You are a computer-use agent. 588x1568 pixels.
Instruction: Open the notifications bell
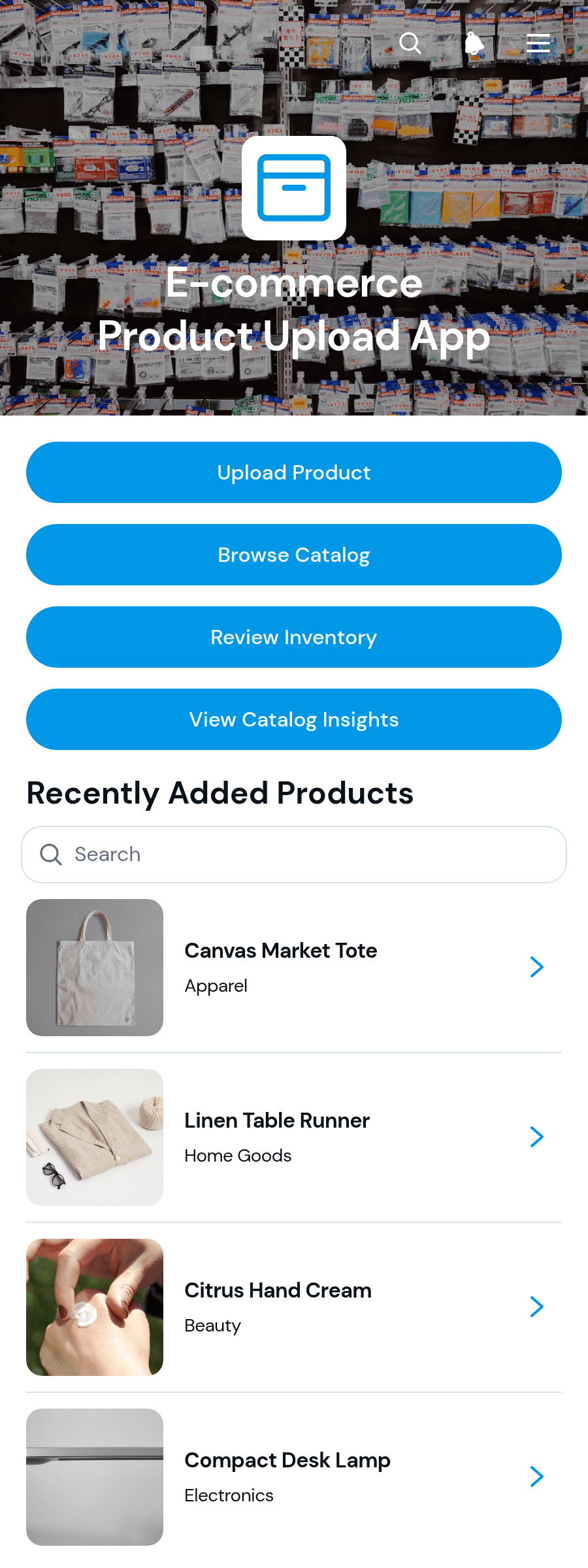pyautogui.click(x=474, y=44)
